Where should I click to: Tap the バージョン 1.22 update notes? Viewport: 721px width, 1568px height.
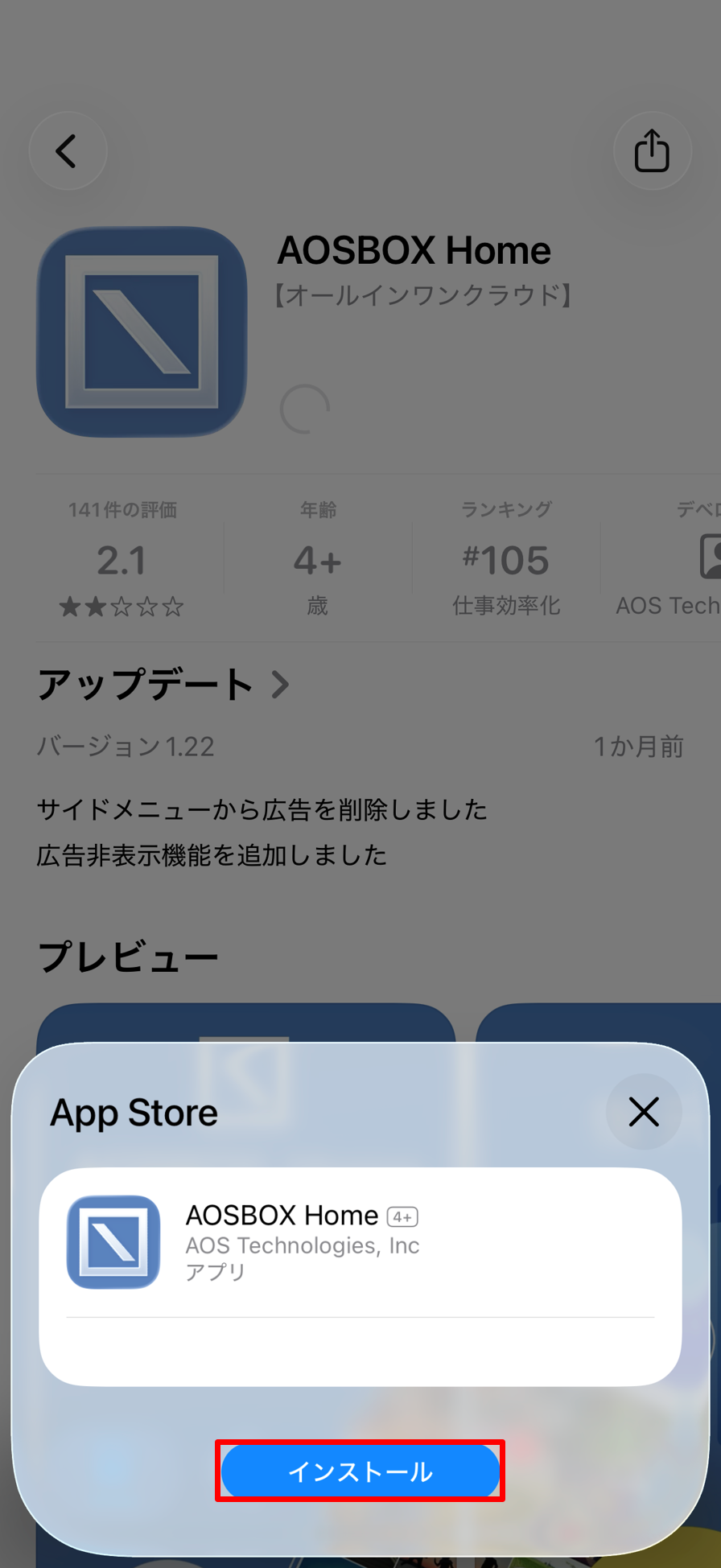pyautogui.click(x=125, y=747)
